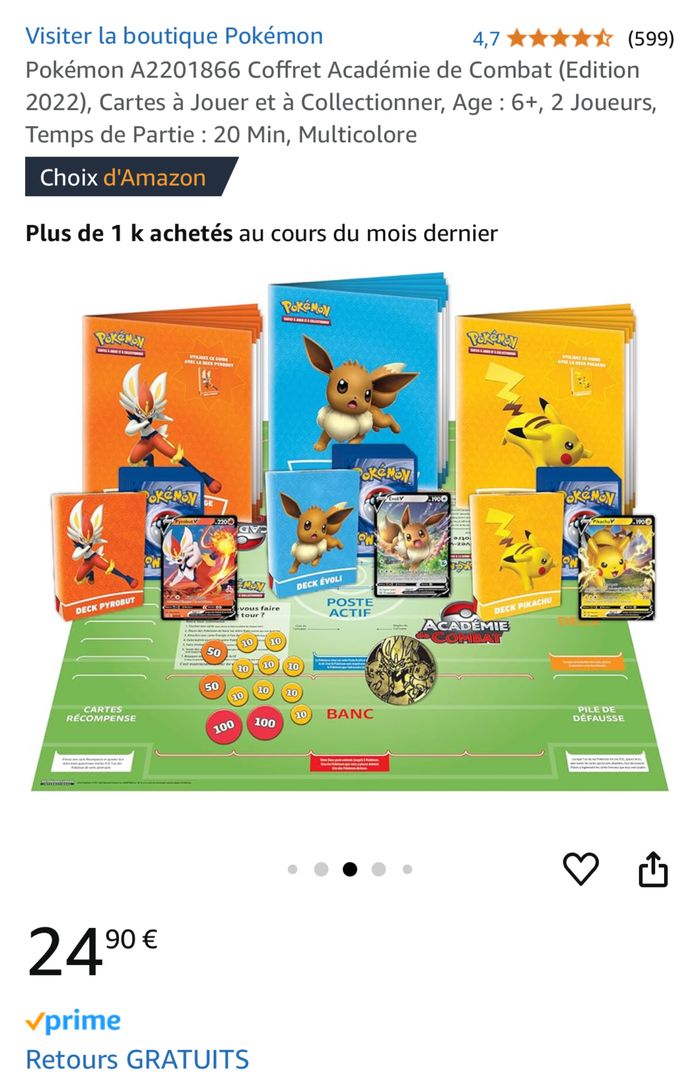The height and width of the screenshot is (1078, 700).
Task: Open the 4,7 star ratings
Action: pos(558,39)
